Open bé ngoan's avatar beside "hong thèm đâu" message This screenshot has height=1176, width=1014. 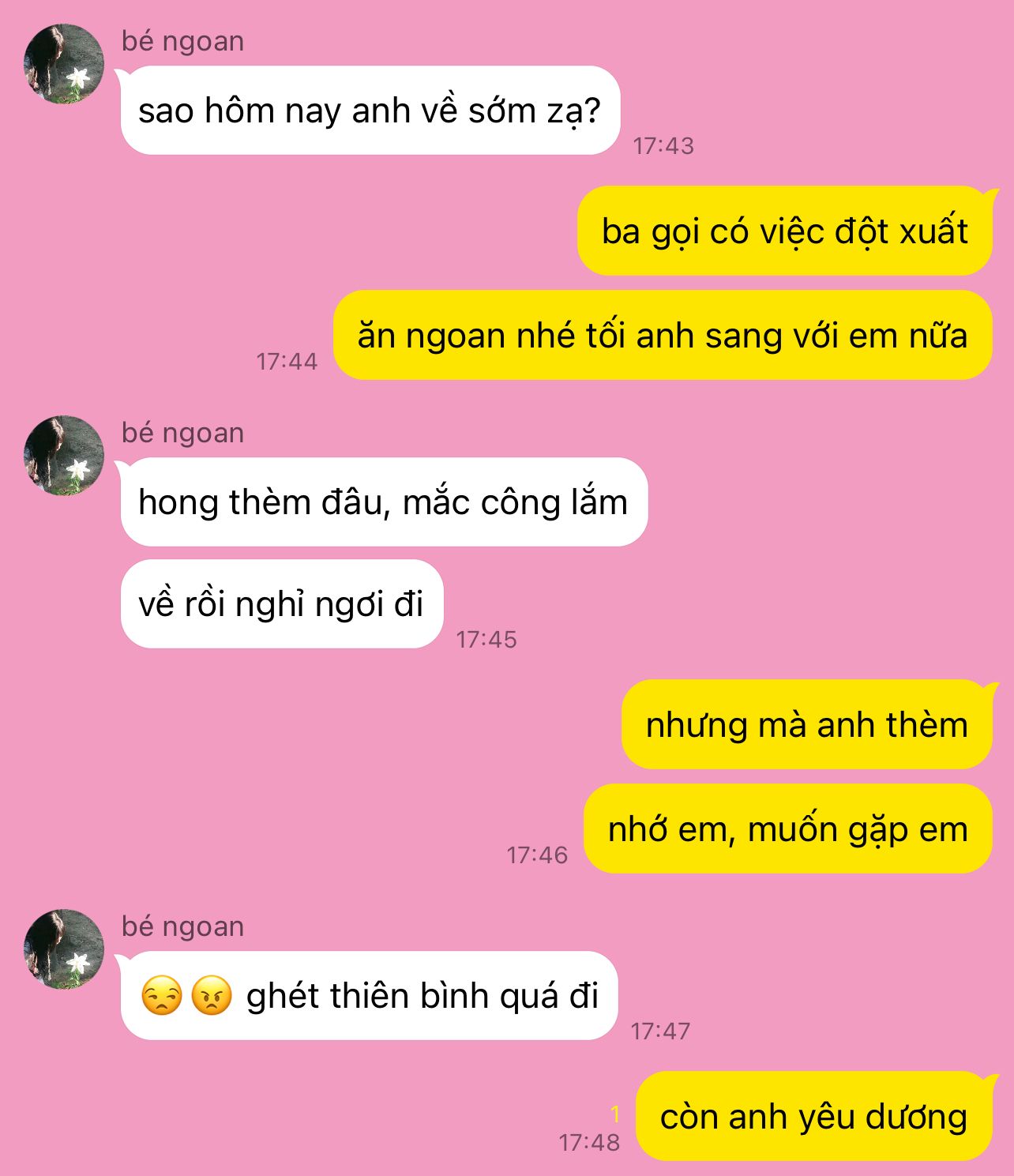(64, 456)
